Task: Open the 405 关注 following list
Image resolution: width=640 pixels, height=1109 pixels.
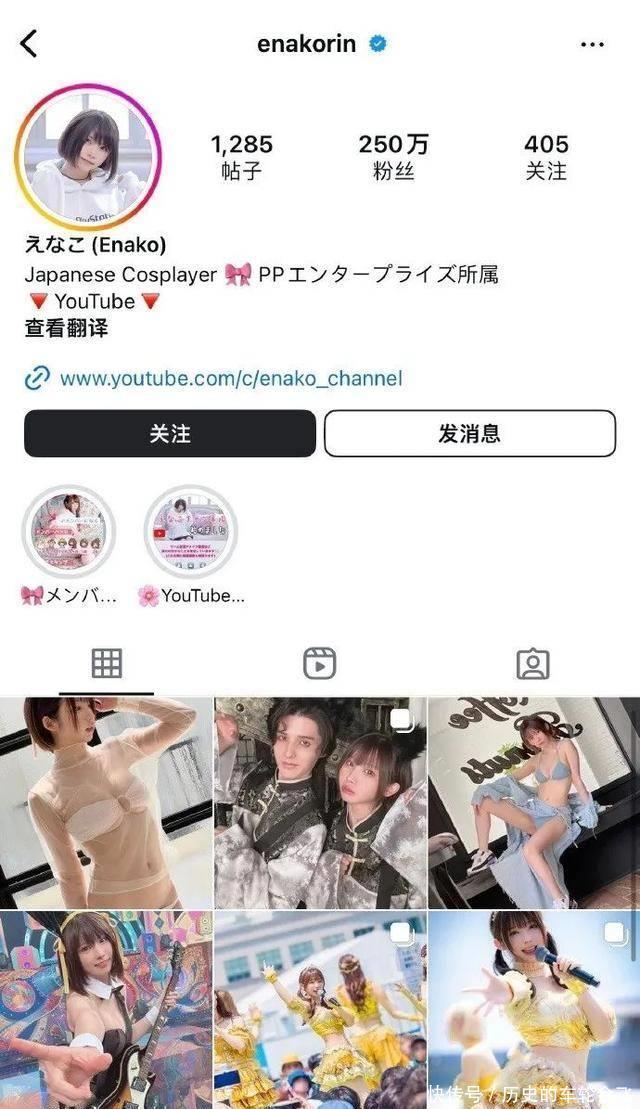Action: [546, 157]
